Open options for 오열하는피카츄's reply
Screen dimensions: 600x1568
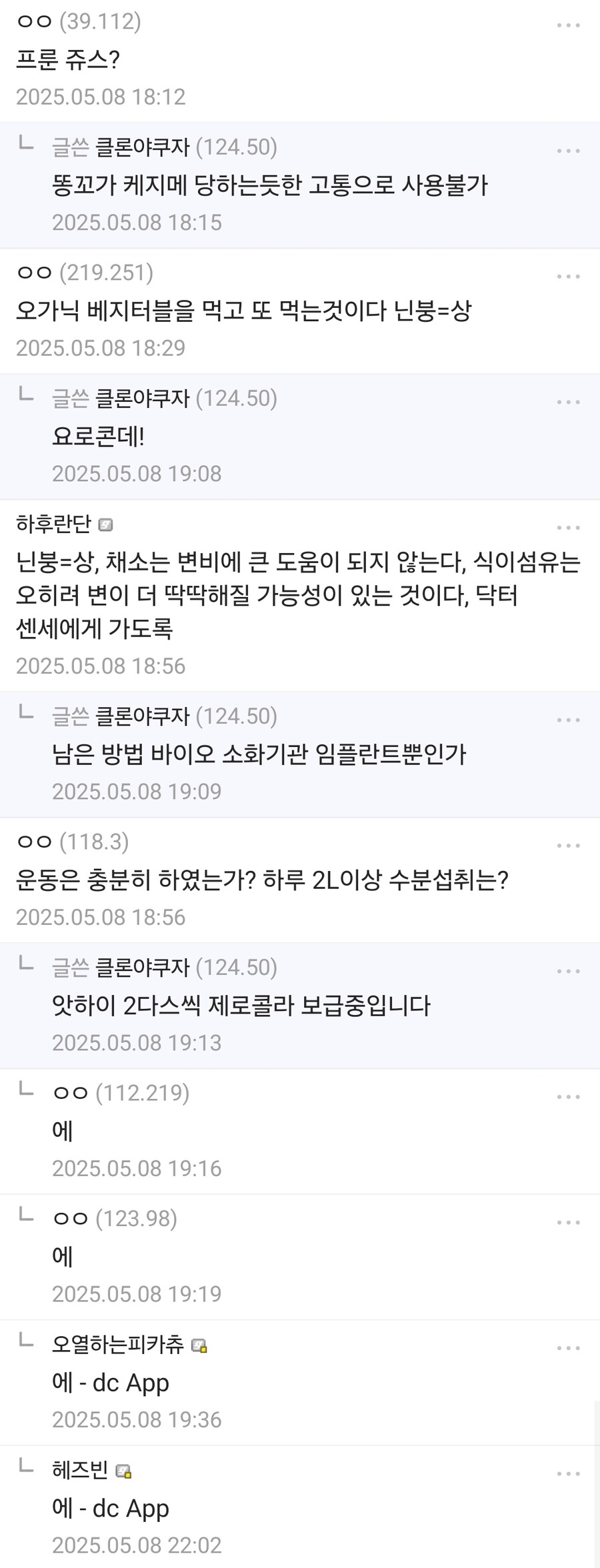point(568,1348)
